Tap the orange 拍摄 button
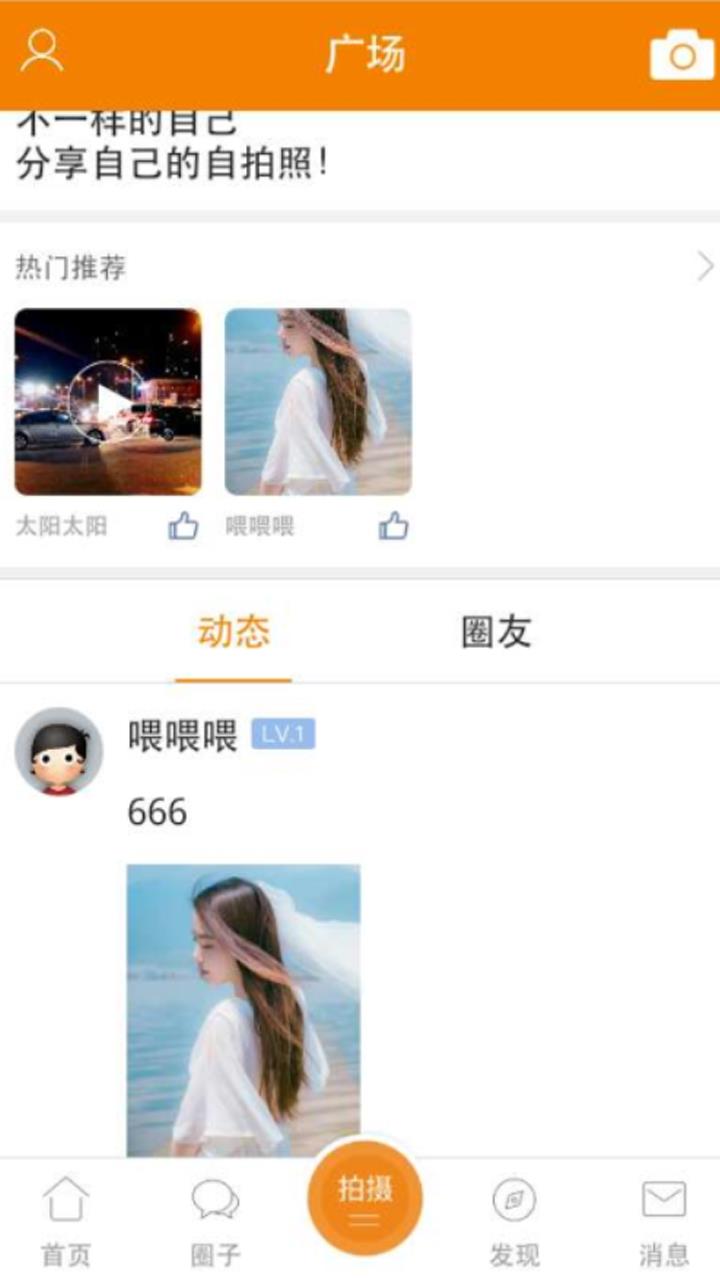 [x=364, y=1198]
